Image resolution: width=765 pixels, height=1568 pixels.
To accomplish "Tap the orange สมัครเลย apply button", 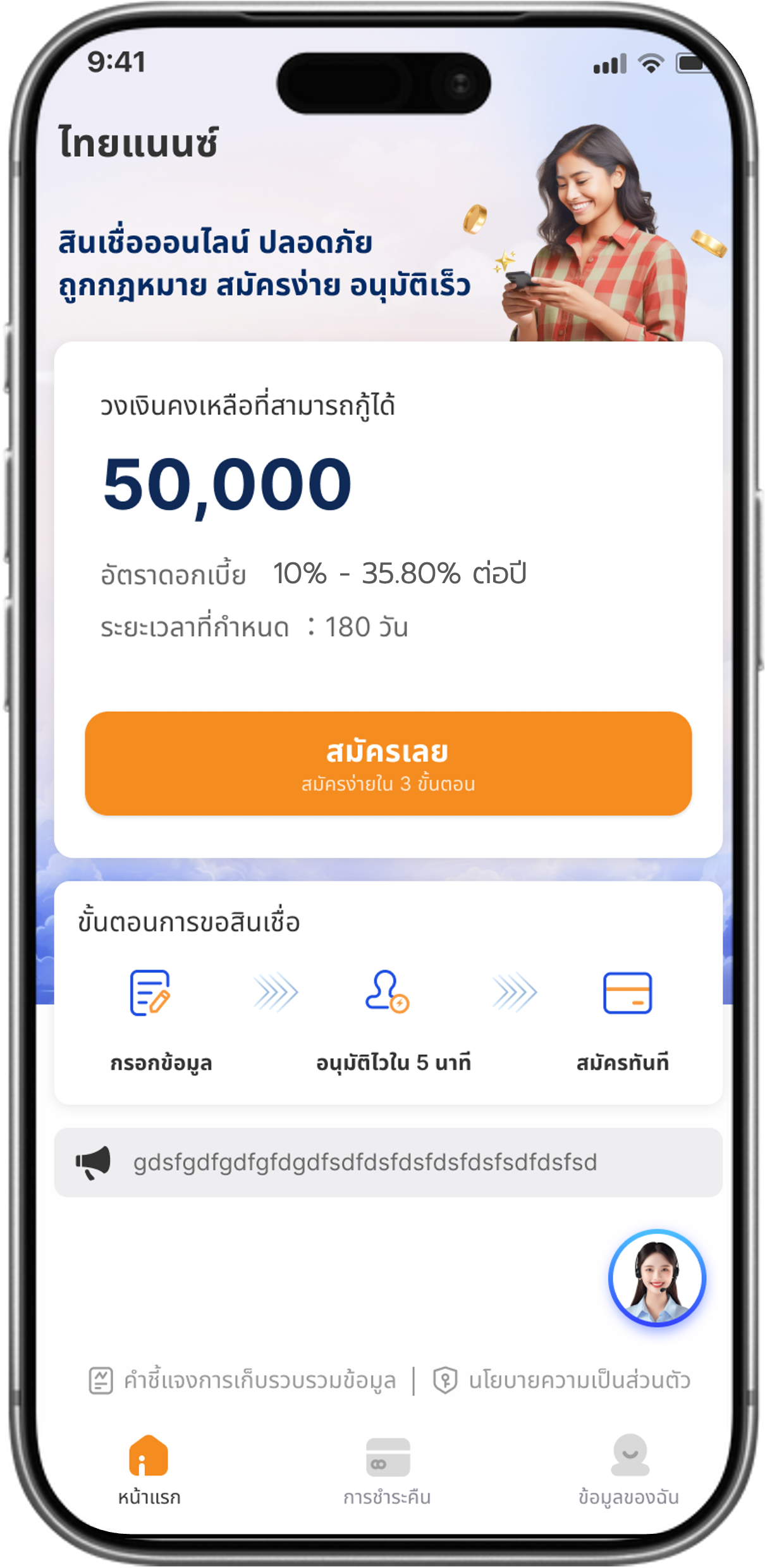I will [388, 763].
